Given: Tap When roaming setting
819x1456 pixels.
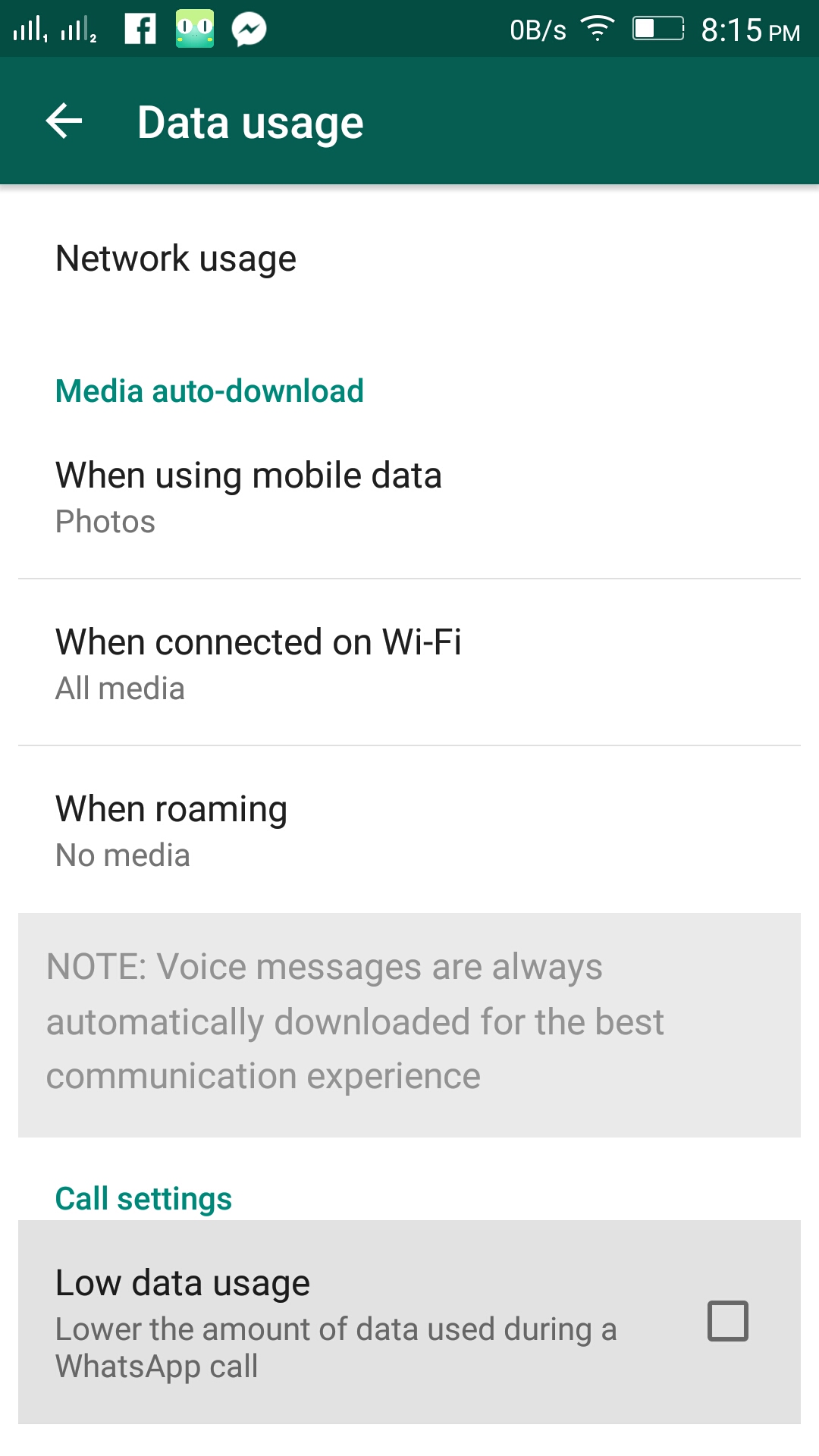Looking at the screenshot, I should 409,830.
